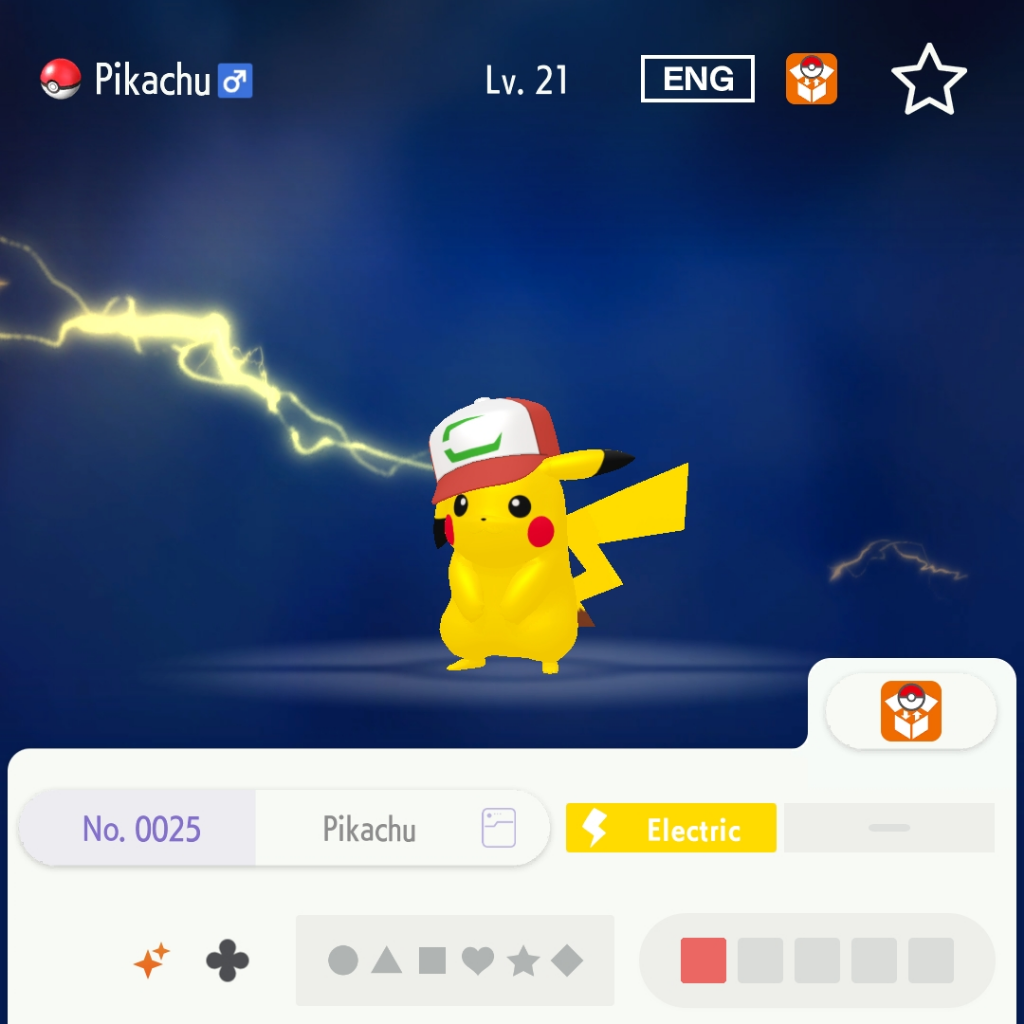Viewport: 1024px width, 1024px height.
Task: Open the Pokémon HOME info tab
Action: coord(910,711)
